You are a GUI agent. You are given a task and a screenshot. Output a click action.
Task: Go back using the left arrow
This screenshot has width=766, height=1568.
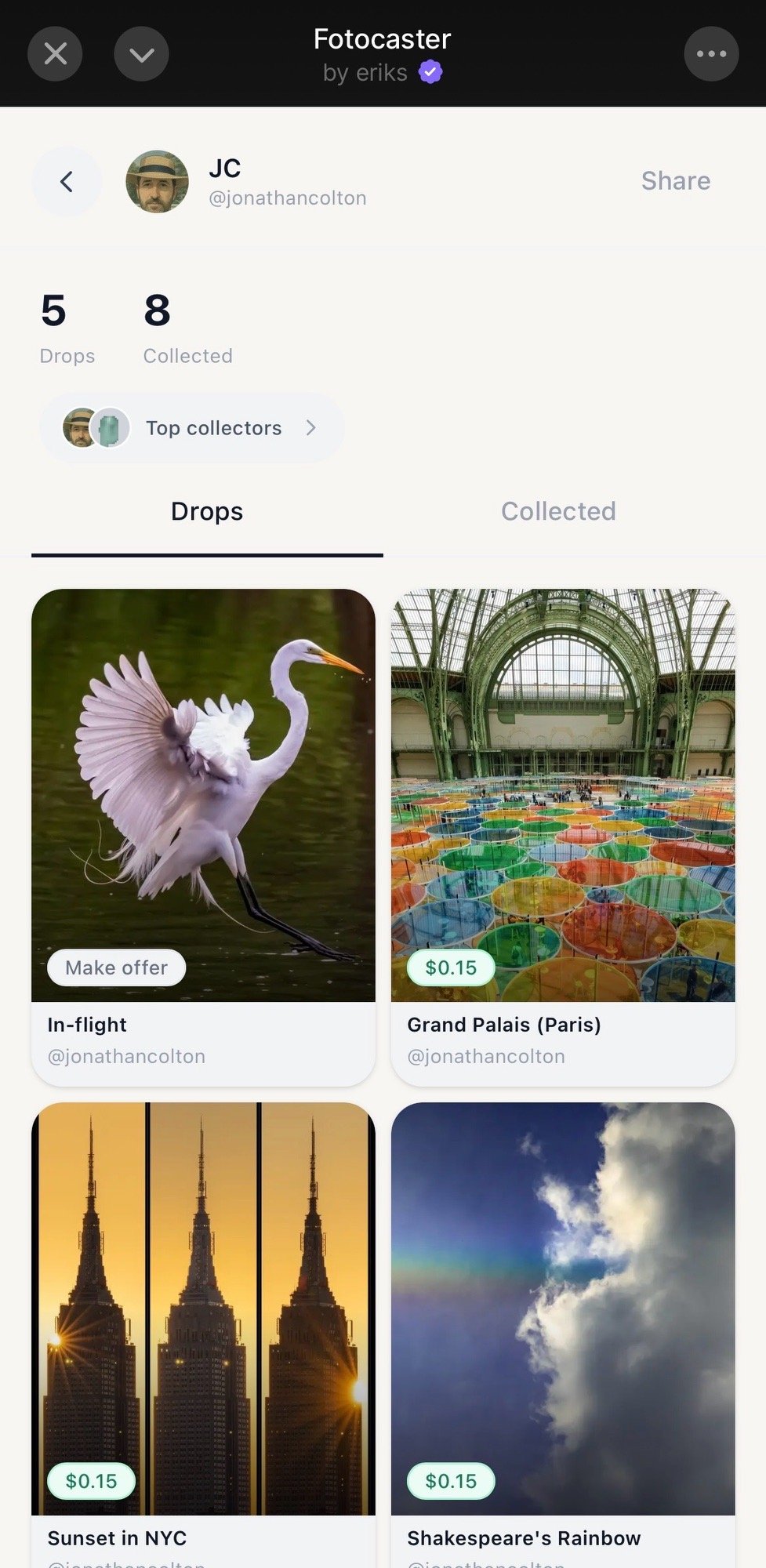tap(67, 182)
